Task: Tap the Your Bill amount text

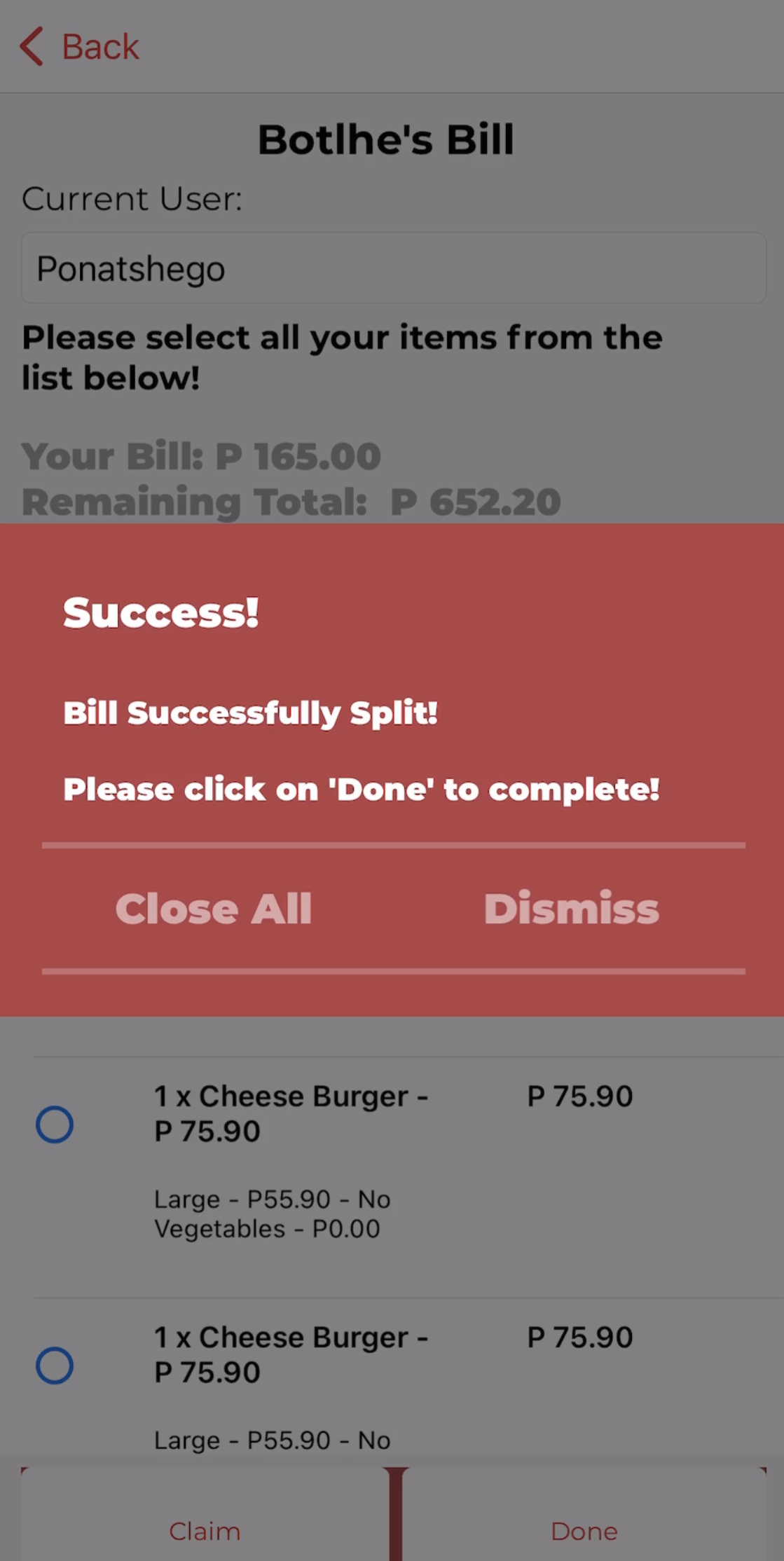Action: tap(201, 456)
